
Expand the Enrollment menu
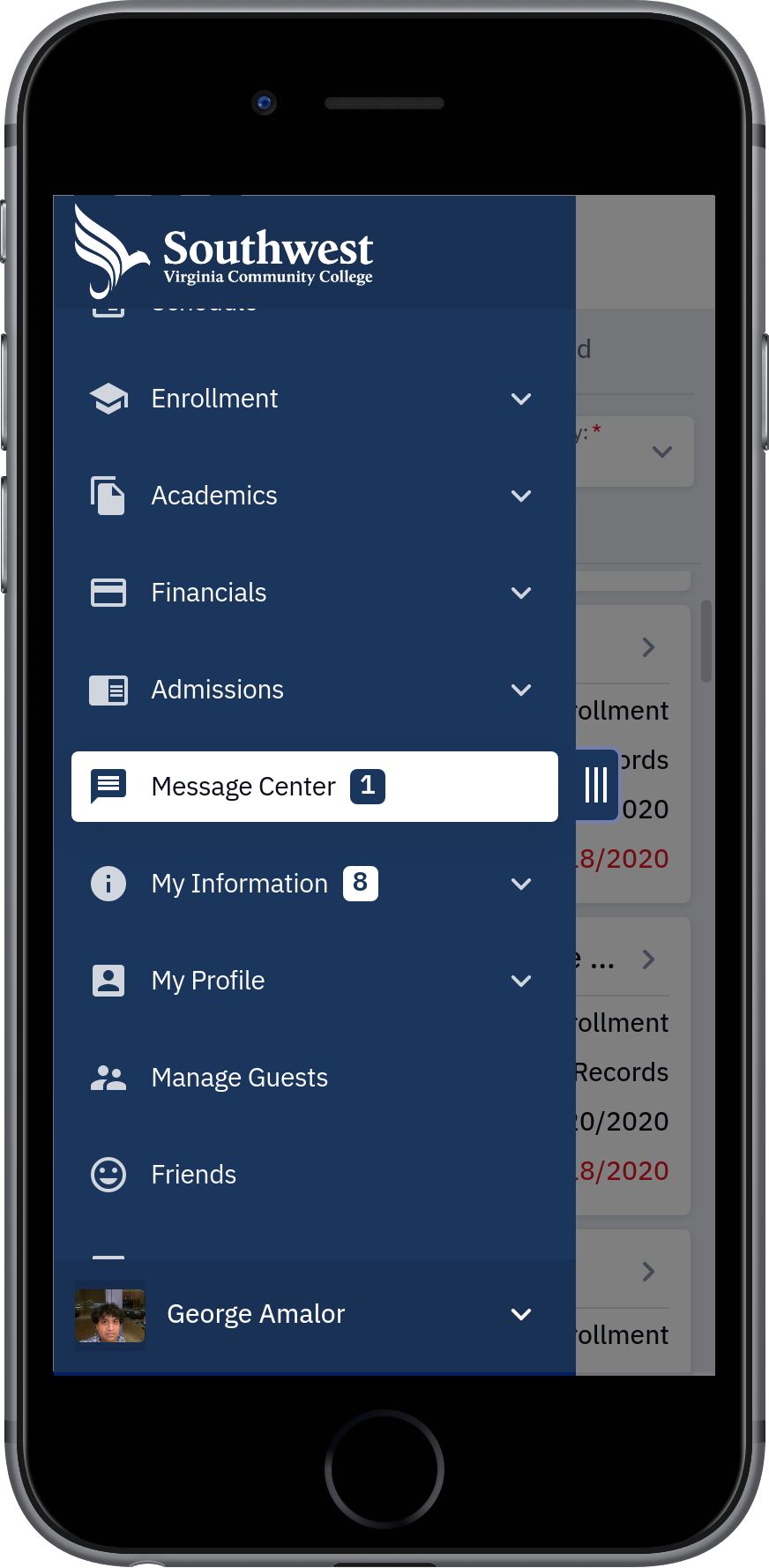tap(315, 399)
